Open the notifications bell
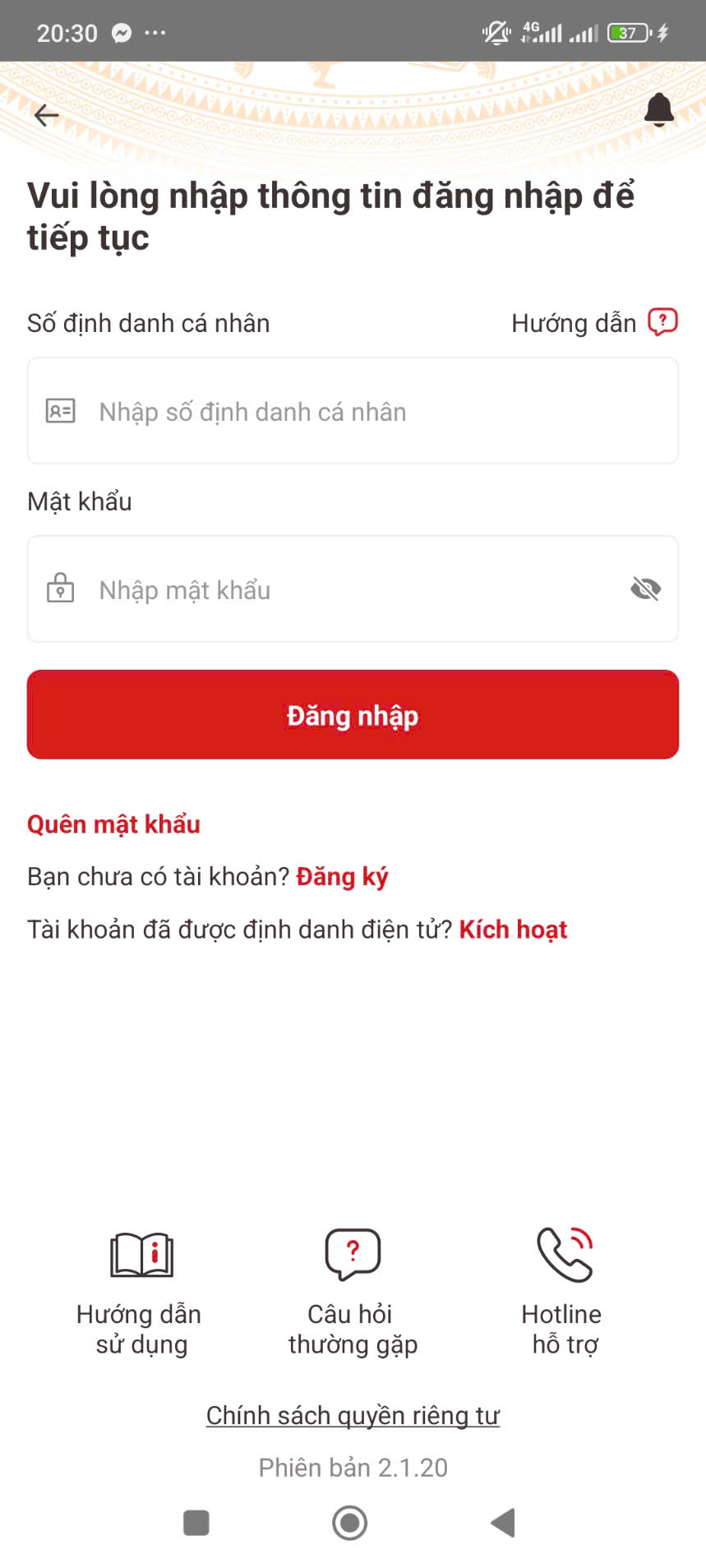This screenshot has height=1568, width=706. pos(658,110)
